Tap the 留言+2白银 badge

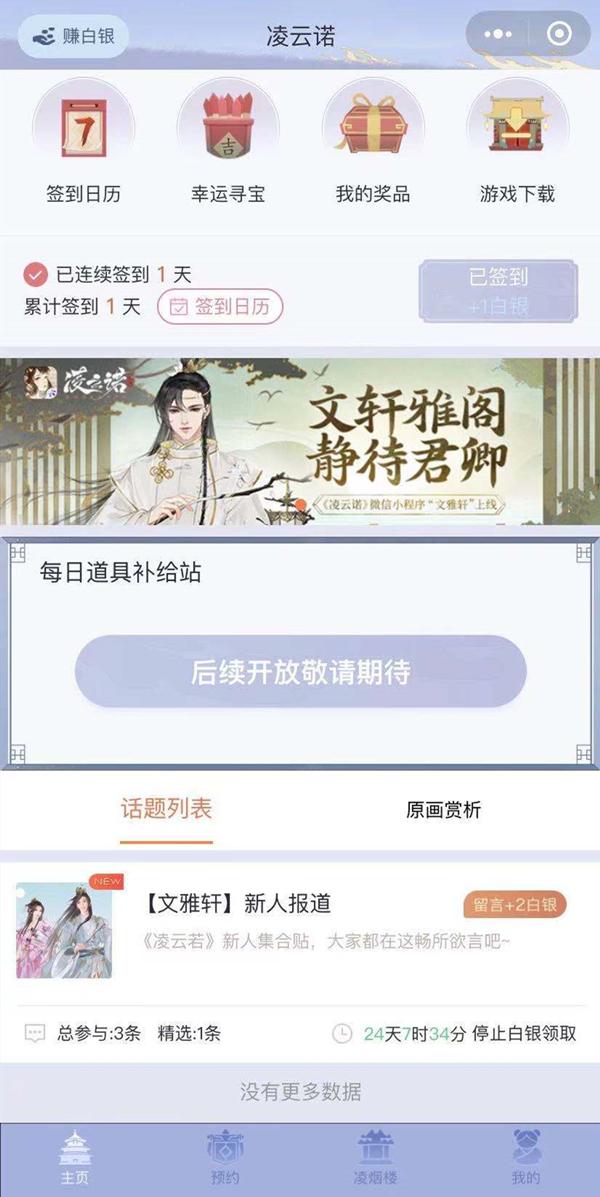[515, 905]
